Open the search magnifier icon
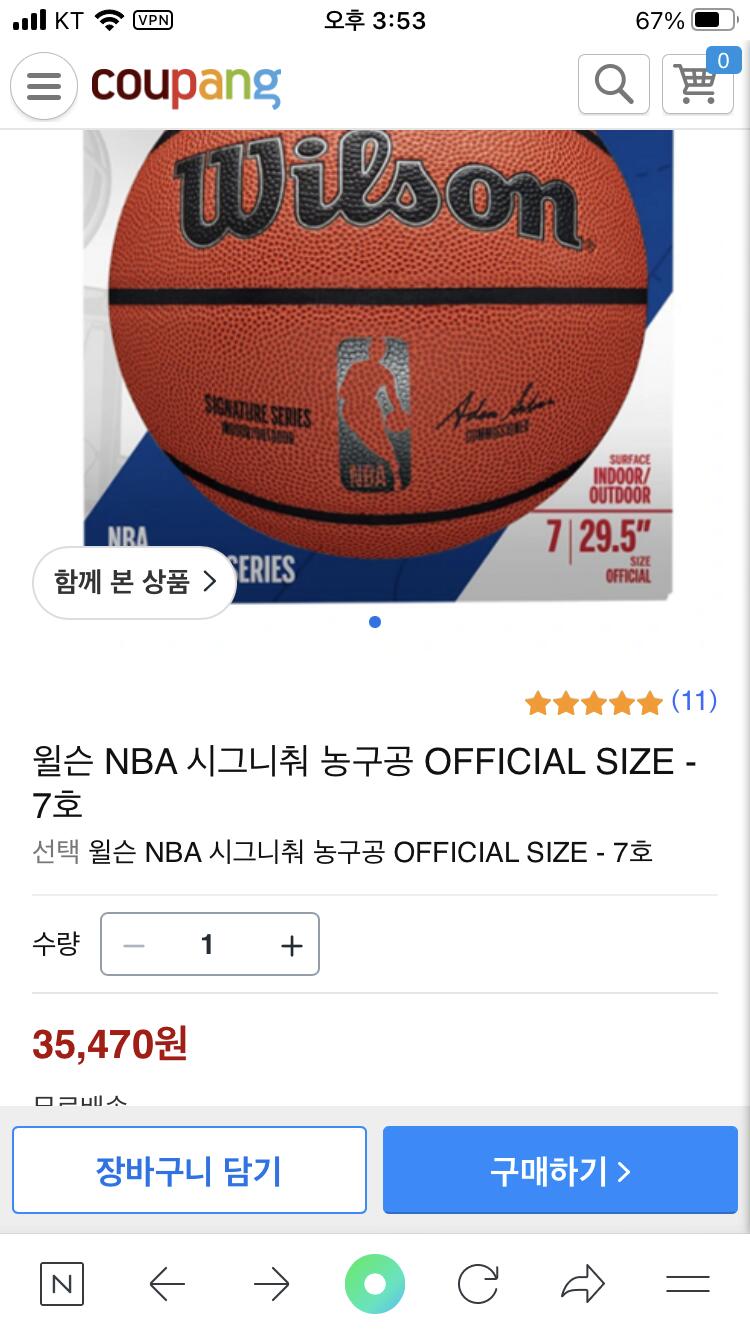 614,84
